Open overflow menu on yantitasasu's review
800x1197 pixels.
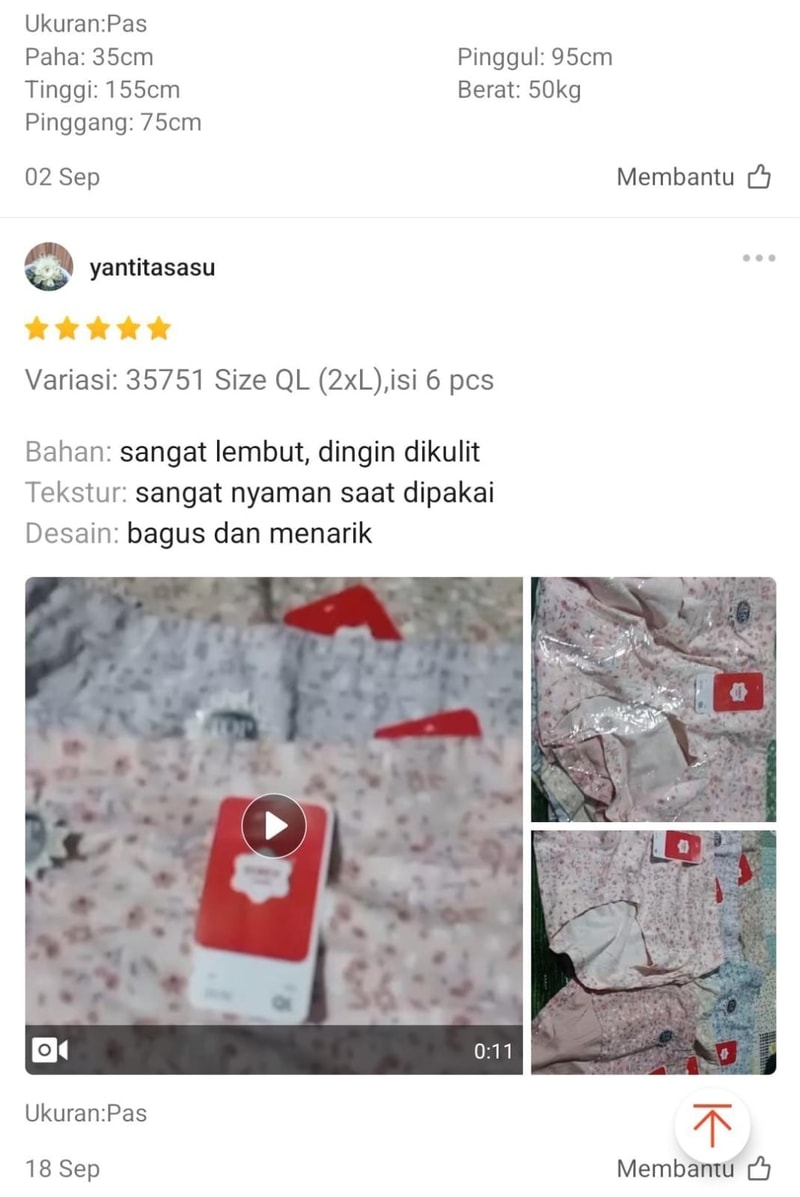758,258
